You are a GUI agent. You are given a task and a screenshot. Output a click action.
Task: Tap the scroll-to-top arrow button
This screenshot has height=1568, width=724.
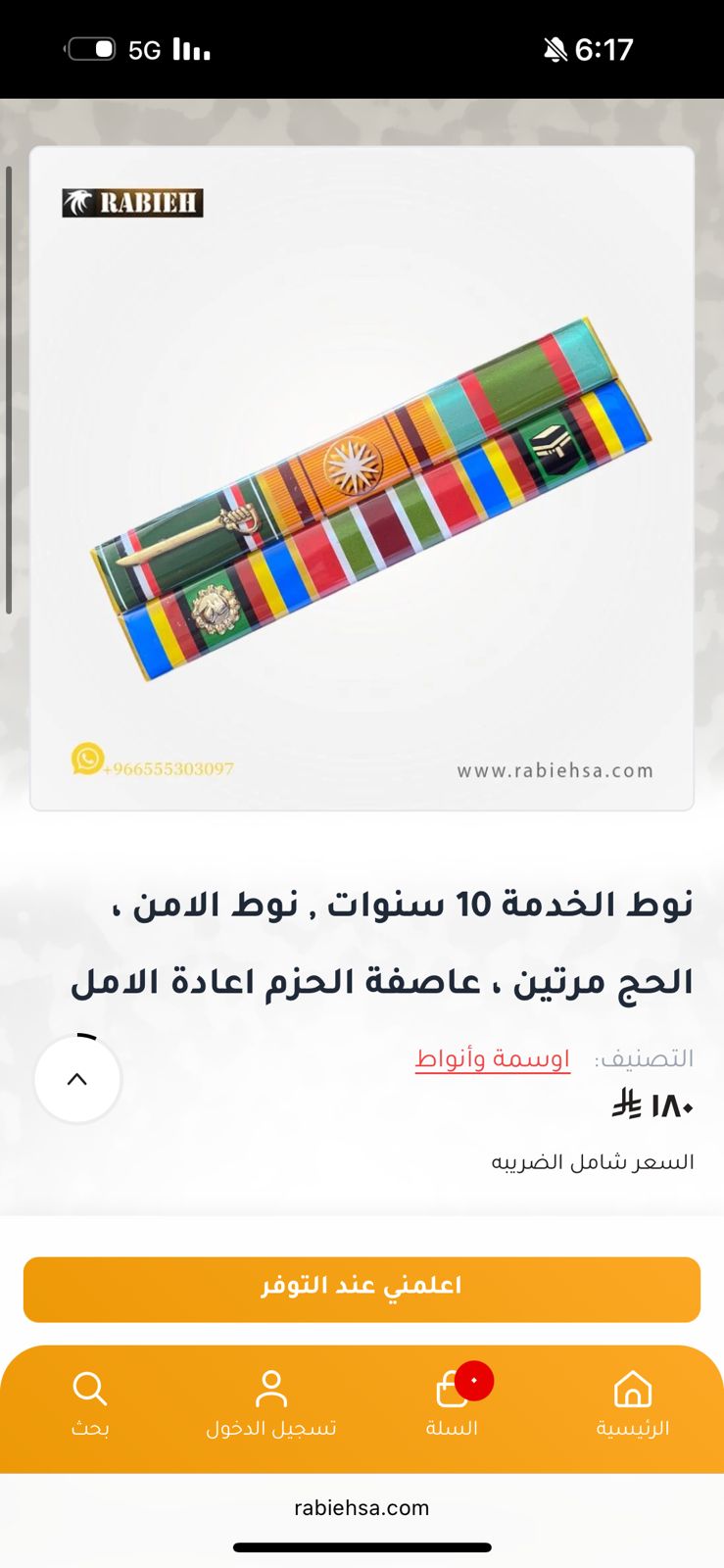pos(77,1079)
